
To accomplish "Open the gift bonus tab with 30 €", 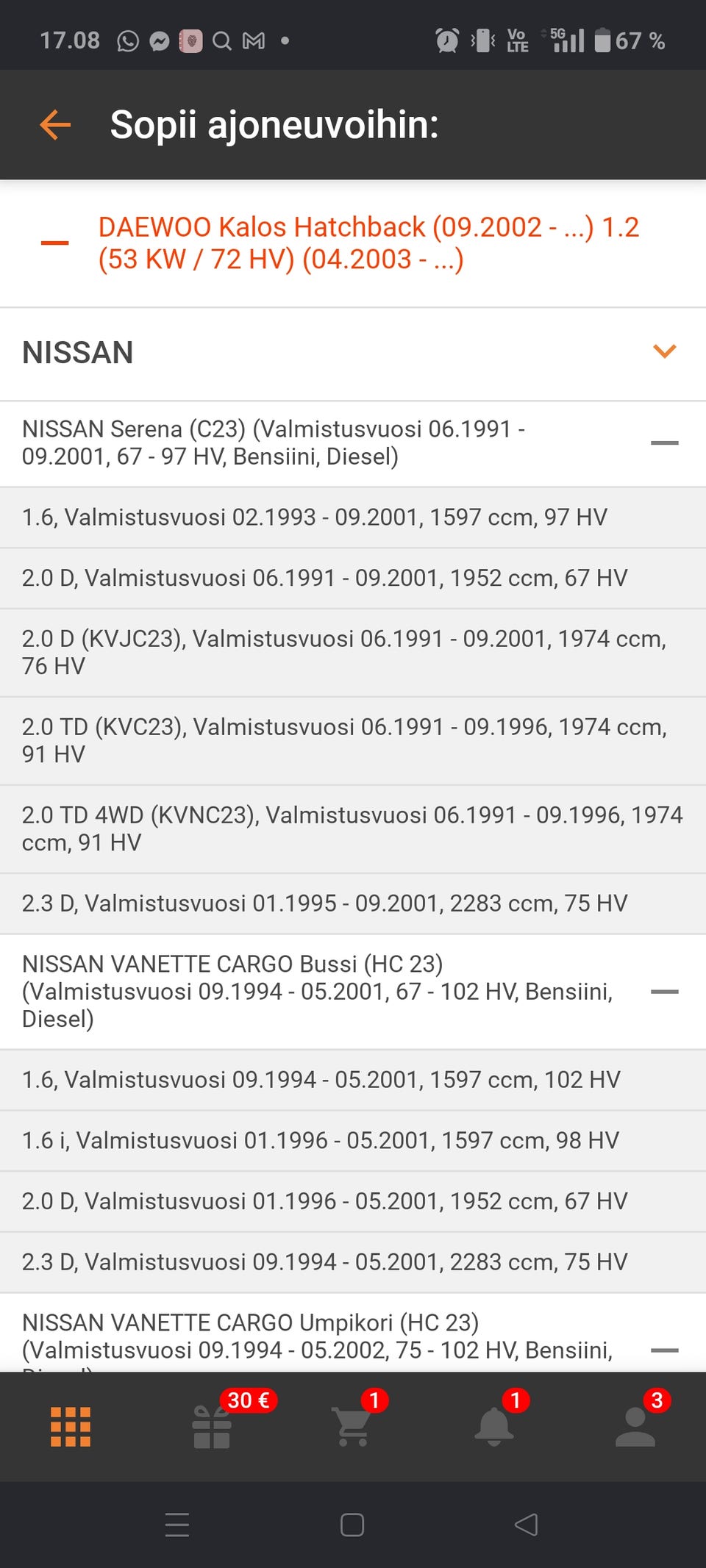I will click(212, 1427).
